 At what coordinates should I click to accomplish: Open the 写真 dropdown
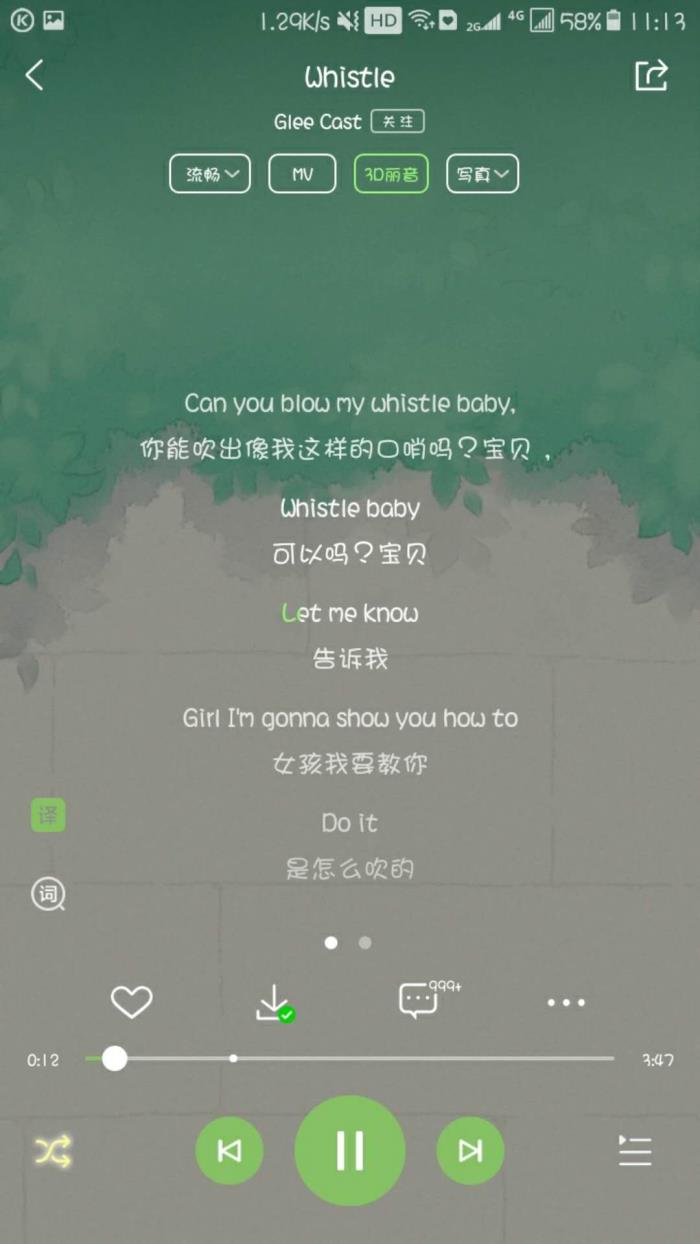[482, 174]
